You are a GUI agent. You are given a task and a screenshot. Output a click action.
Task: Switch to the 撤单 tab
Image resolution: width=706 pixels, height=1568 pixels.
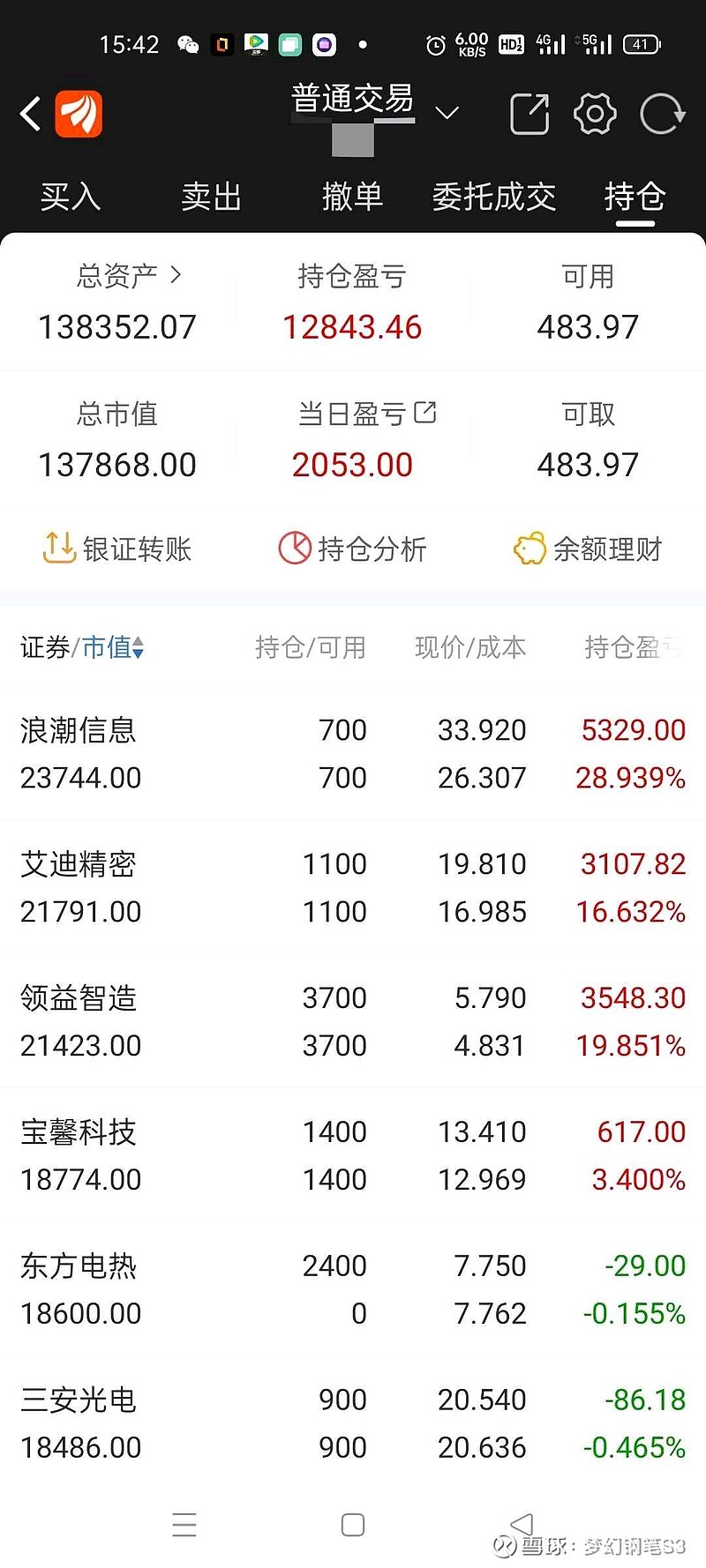[x=353, y=196]
